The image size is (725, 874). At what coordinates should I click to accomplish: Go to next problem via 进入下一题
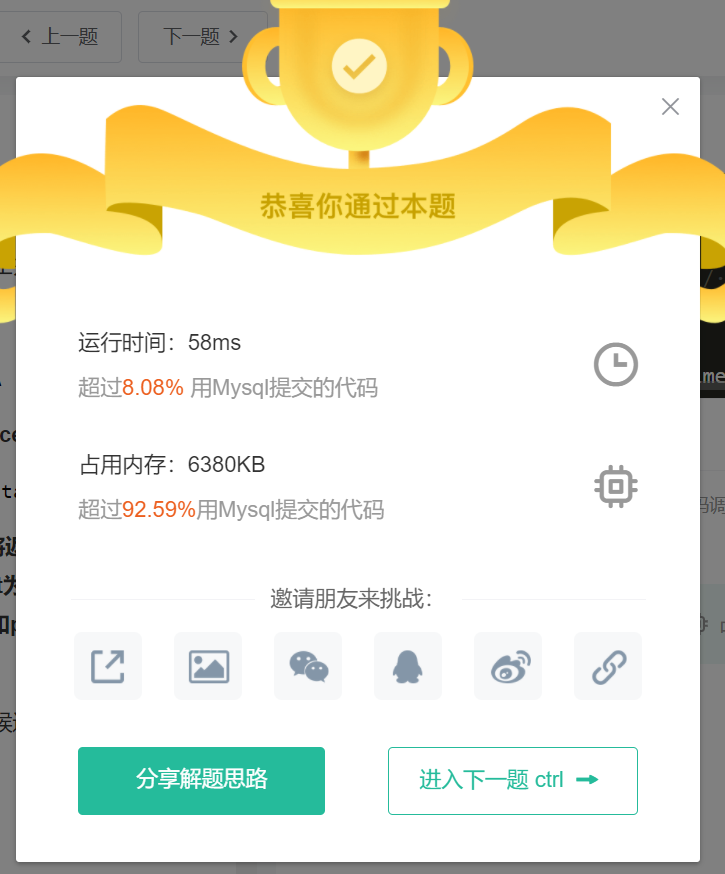(512, 780)
